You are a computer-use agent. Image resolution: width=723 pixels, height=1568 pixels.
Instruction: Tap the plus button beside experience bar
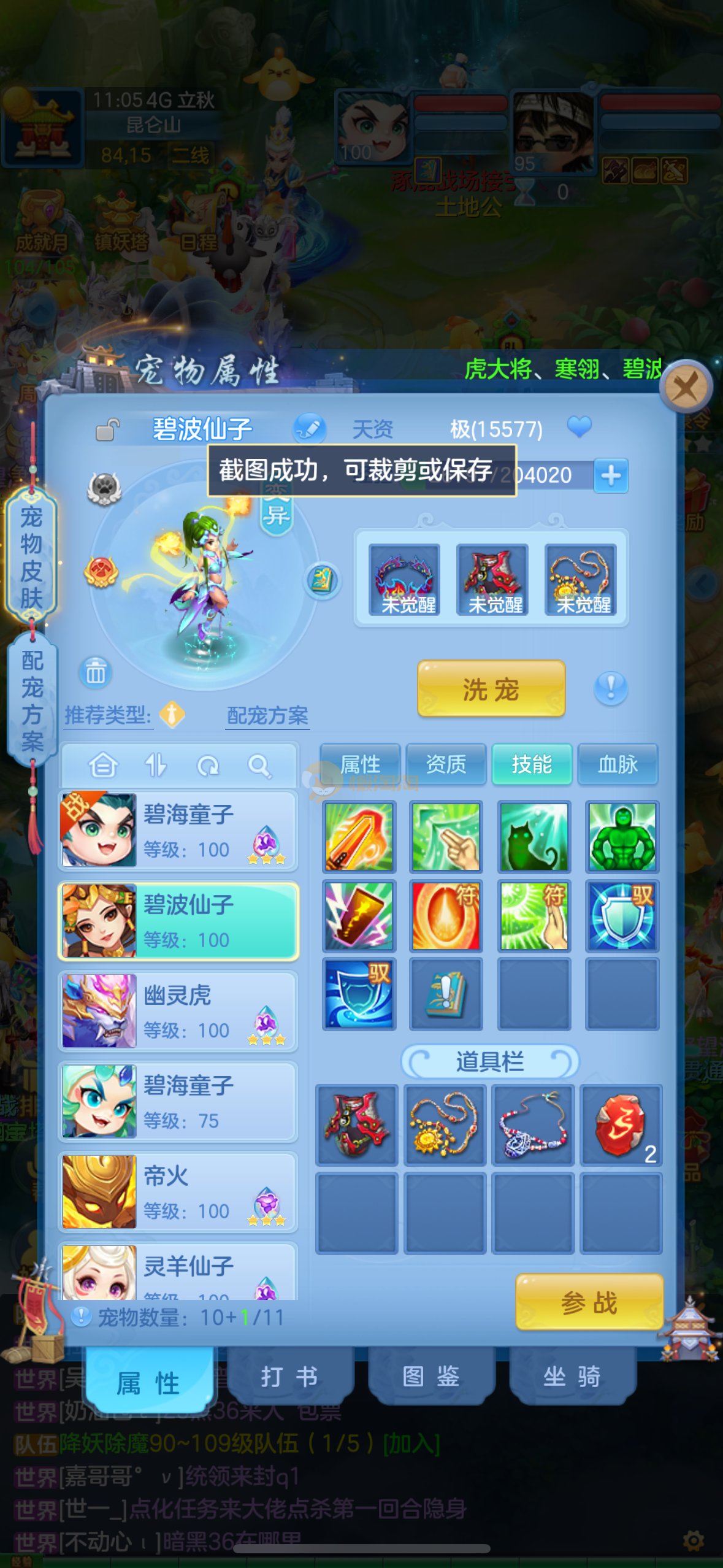click(611, 475)
